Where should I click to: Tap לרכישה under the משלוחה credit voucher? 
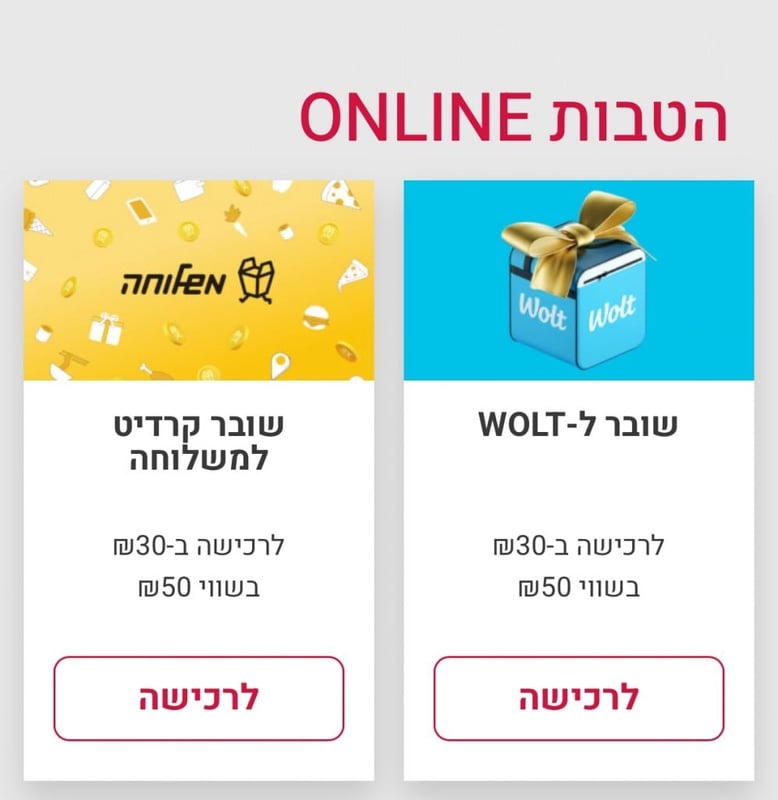tap(198, 698)
